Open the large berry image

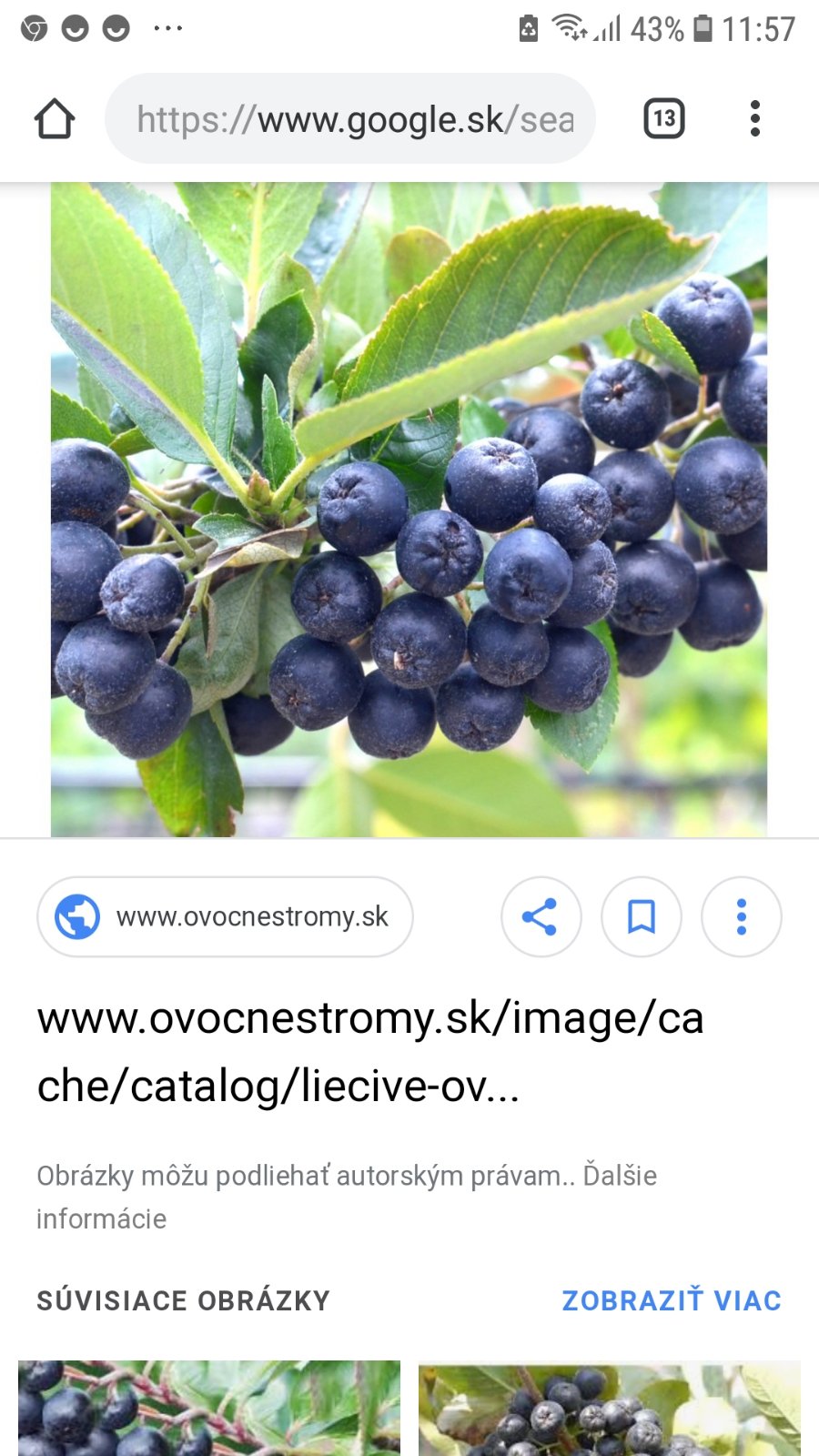tap(409, 510)
